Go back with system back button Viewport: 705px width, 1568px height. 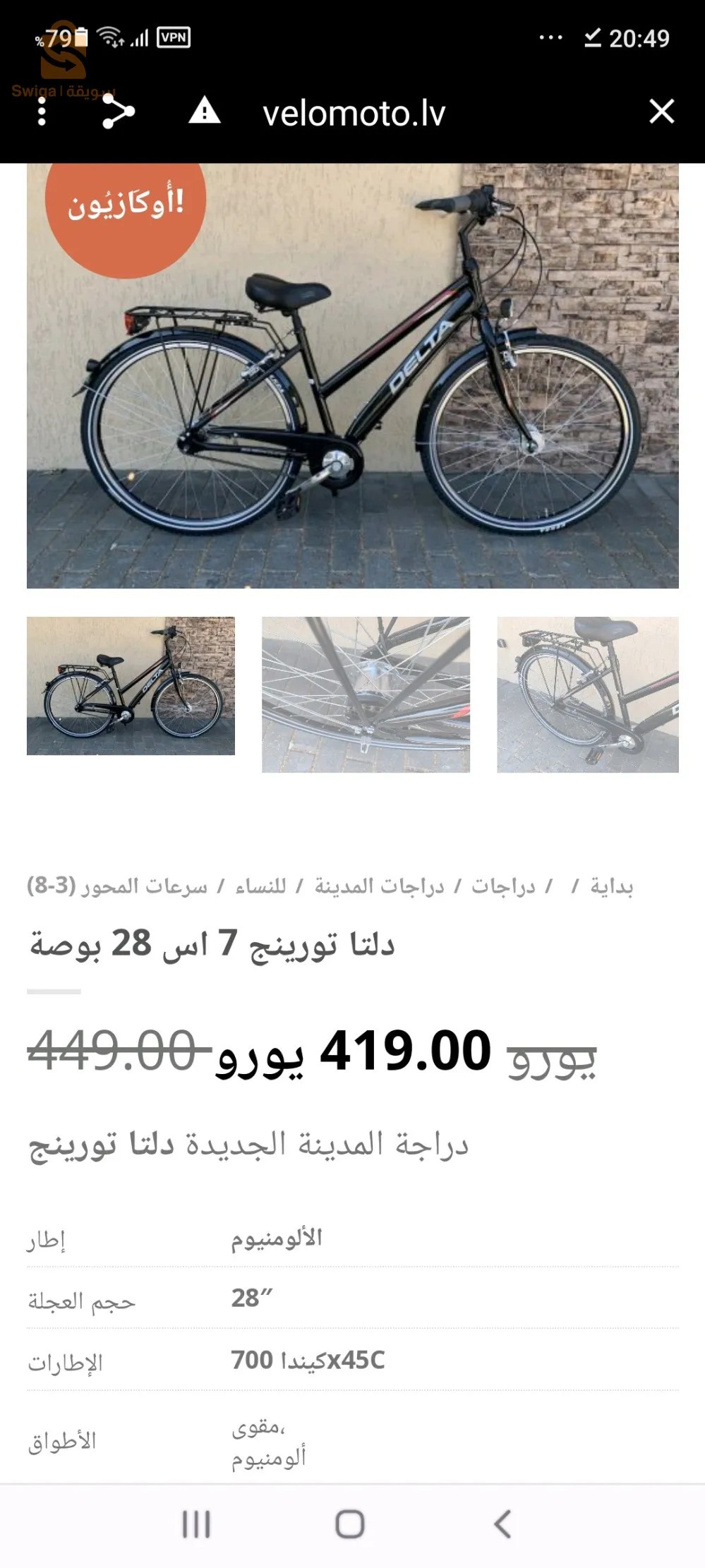tap(502, 1524)
